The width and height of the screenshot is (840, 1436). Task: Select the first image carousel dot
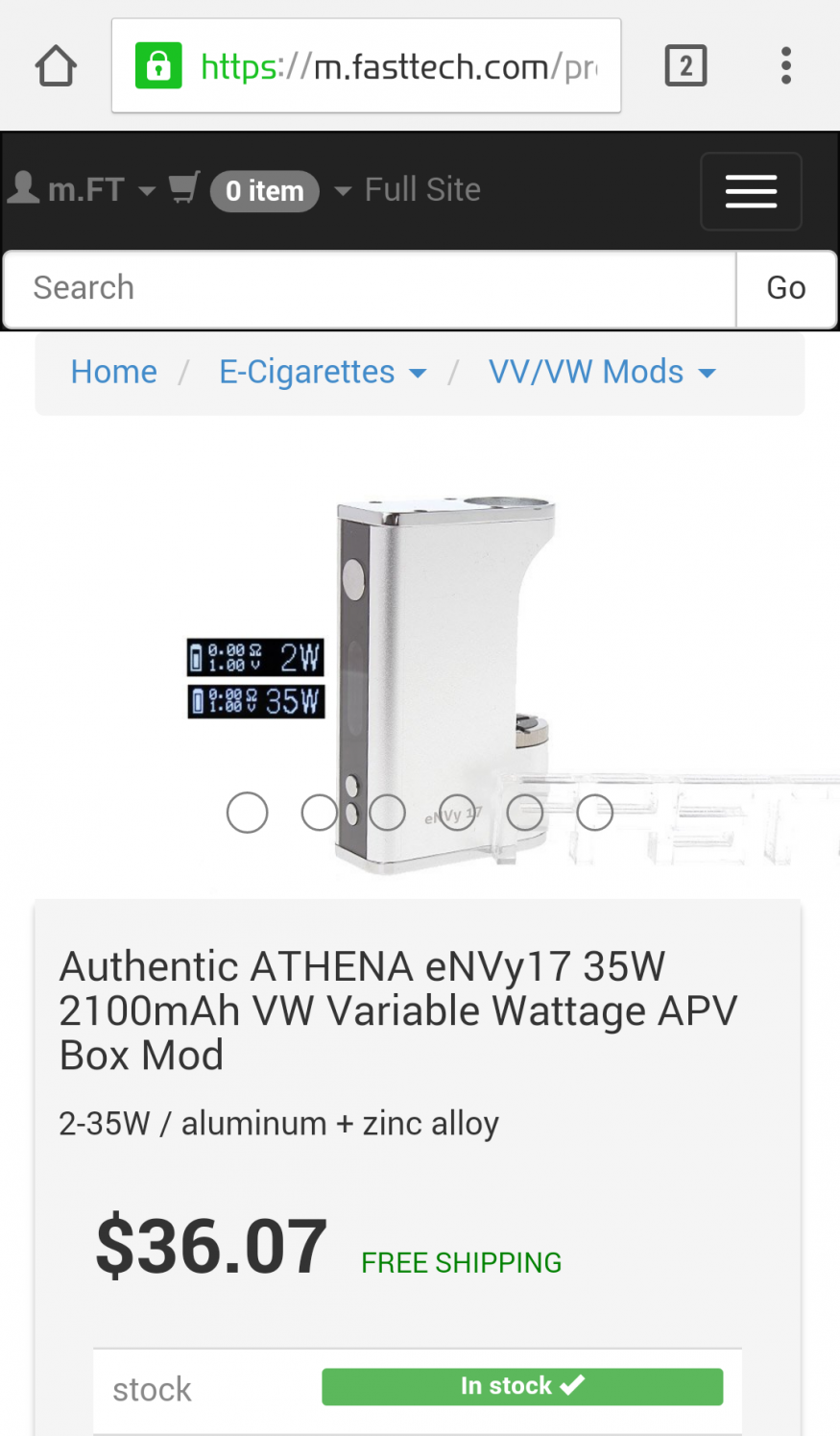(x=247, y=813)
